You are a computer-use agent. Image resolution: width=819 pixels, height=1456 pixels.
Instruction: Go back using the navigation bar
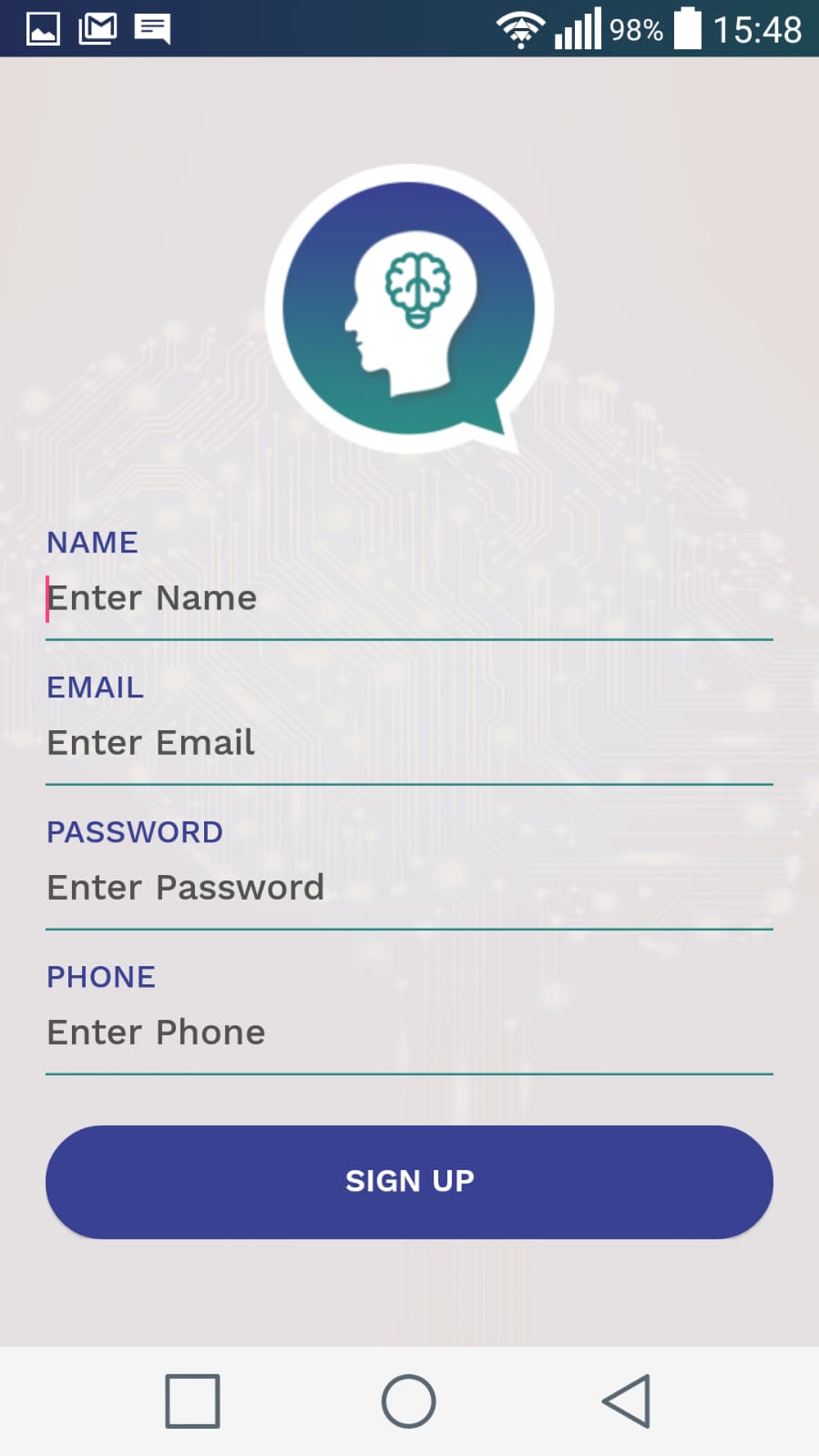626,1401
